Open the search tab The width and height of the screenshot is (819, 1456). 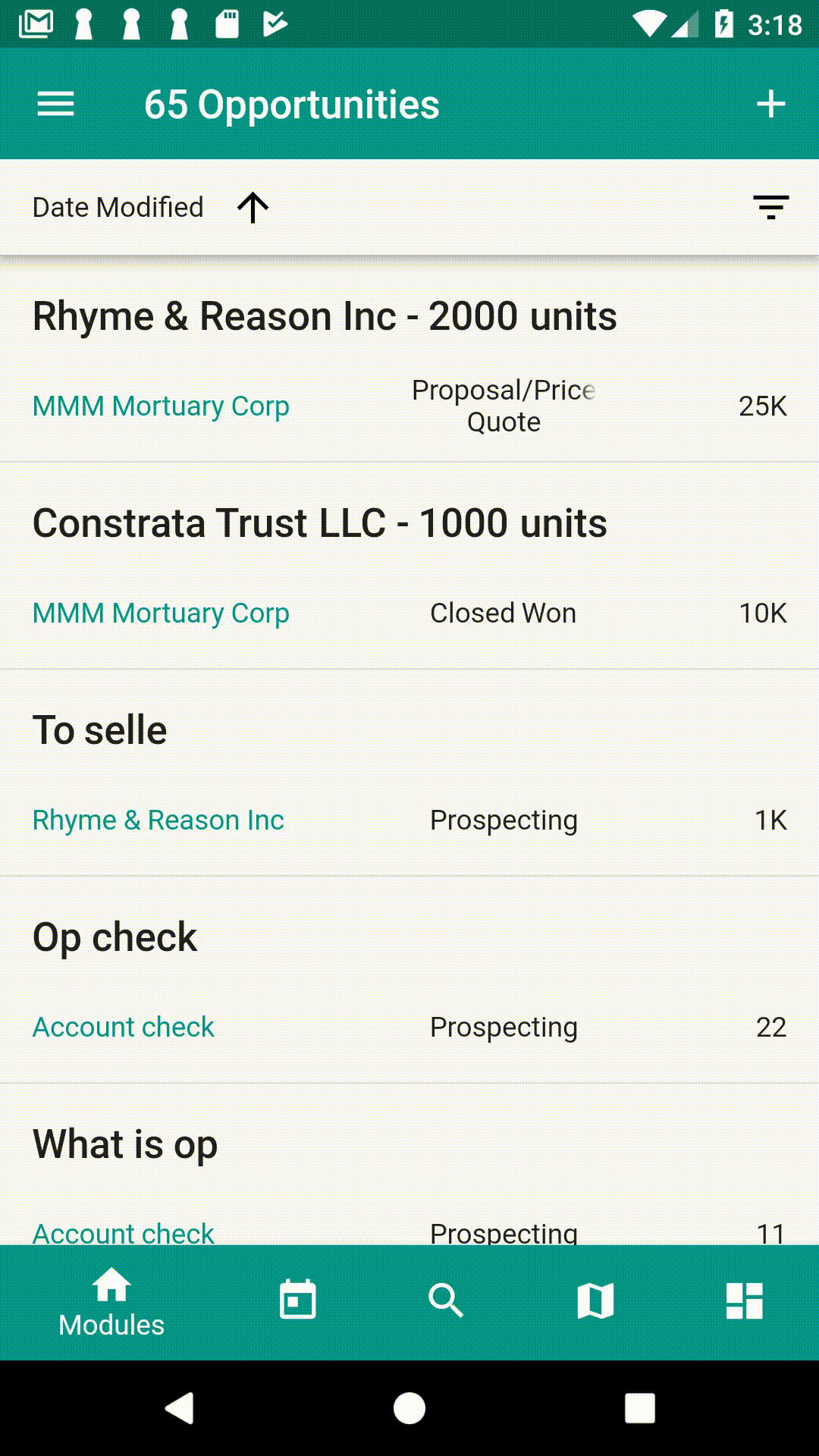tap(446, 1301)
